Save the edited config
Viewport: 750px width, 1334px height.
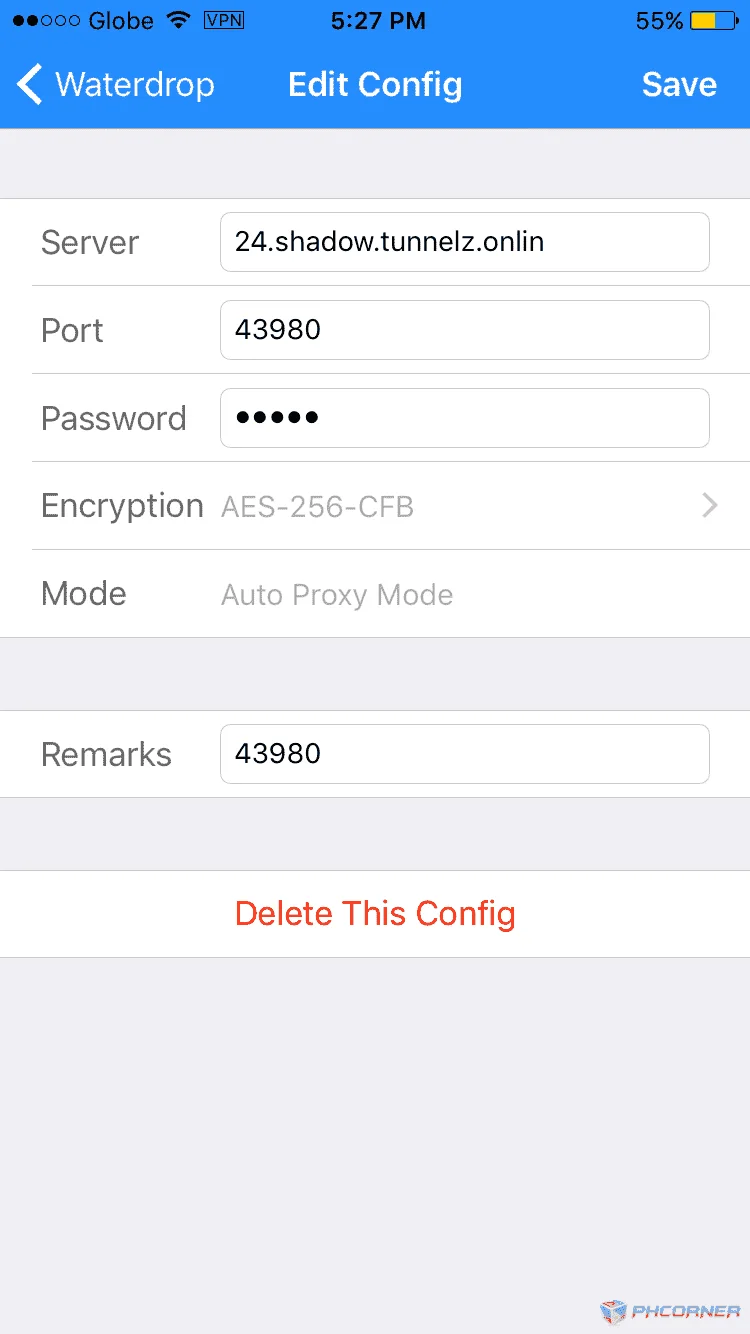point(679,85)
